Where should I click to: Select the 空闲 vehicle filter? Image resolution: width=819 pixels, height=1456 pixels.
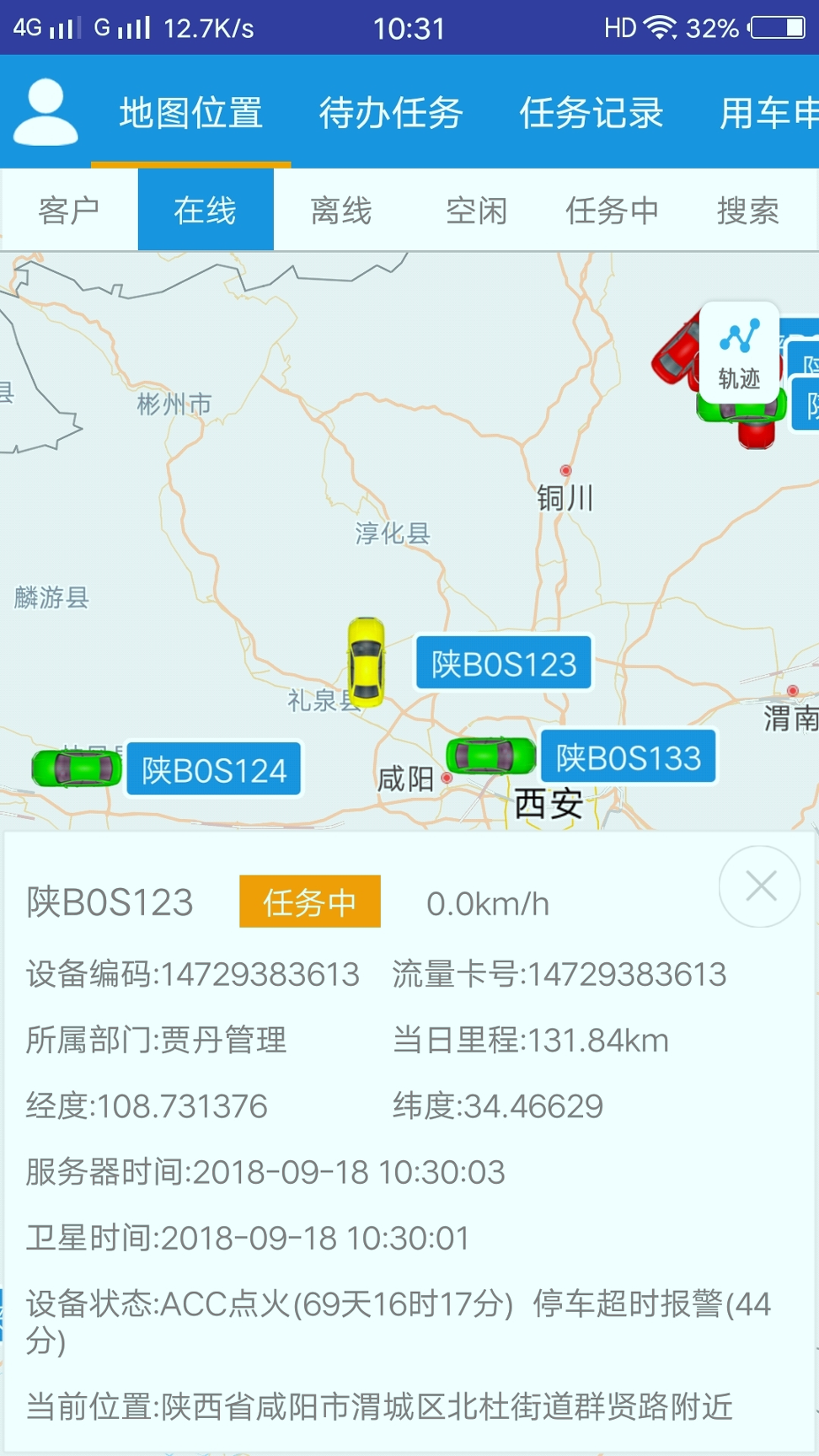(x=476, y=211)
